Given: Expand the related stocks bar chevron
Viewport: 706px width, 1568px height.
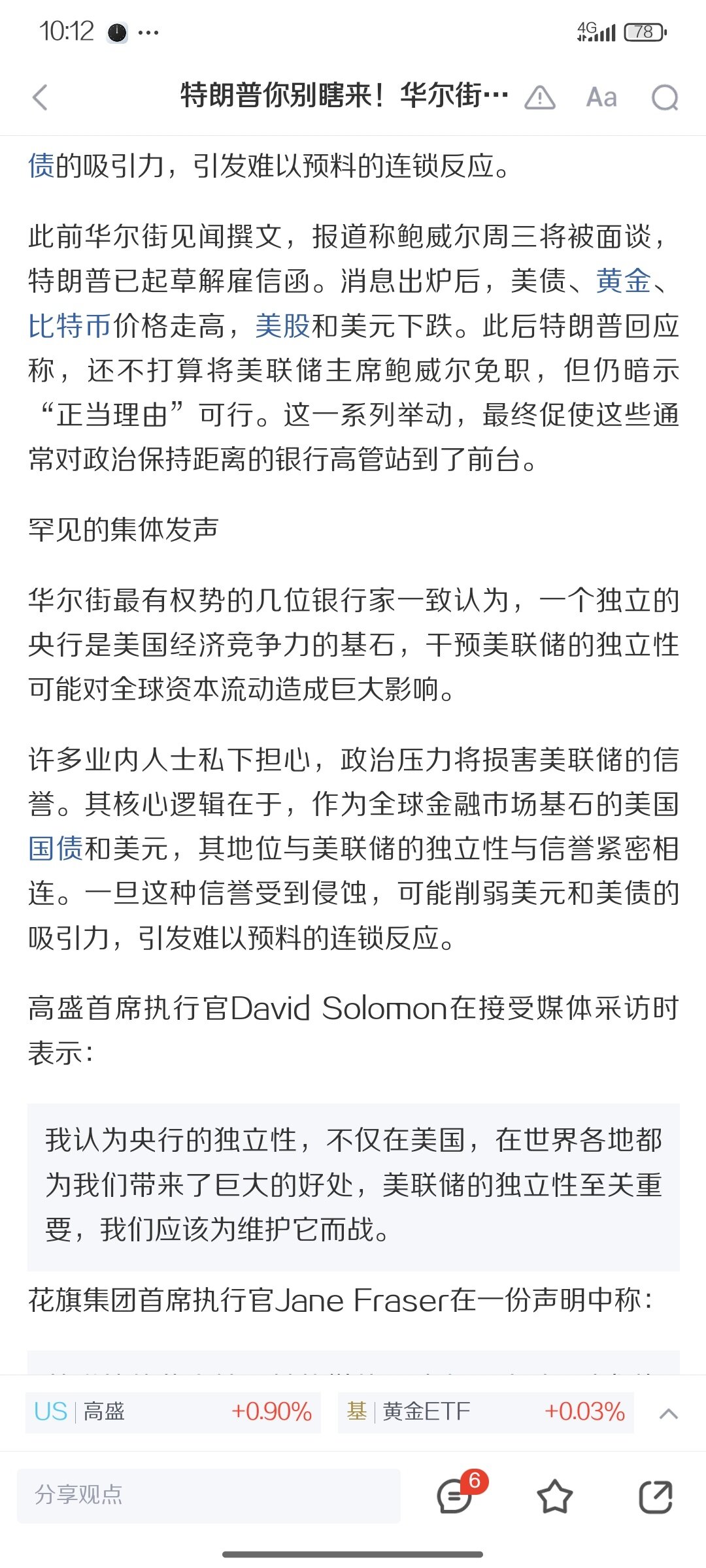Looking at the screenshot, I should [668, 1414].
